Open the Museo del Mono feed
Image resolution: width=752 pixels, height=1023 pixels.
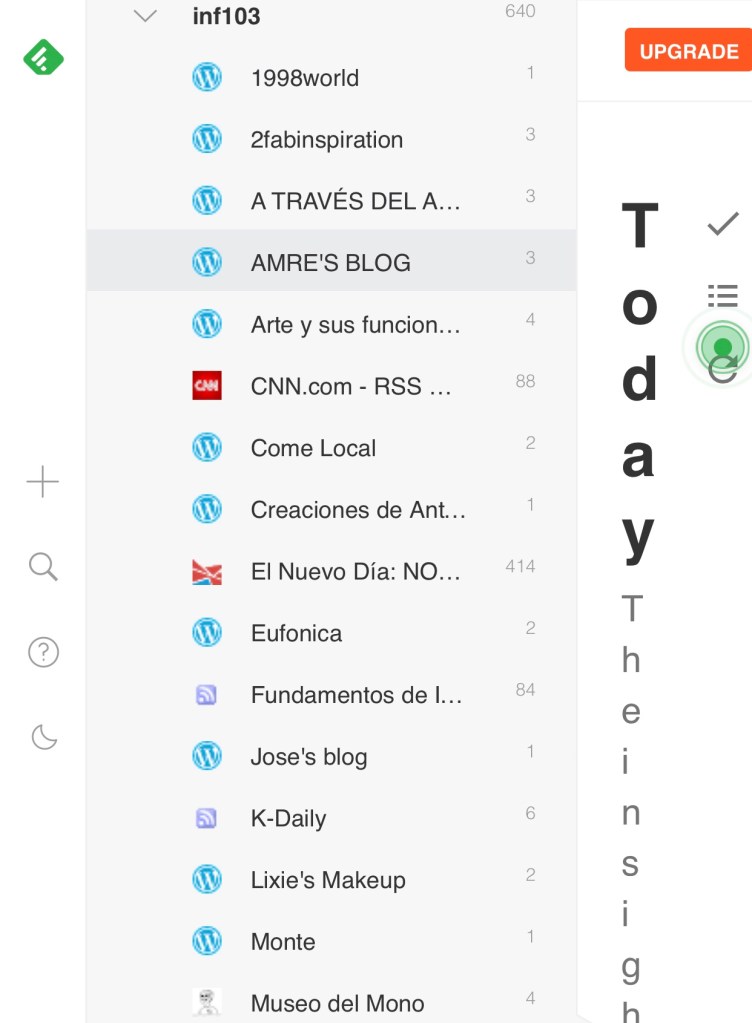tap(337, 1003)
